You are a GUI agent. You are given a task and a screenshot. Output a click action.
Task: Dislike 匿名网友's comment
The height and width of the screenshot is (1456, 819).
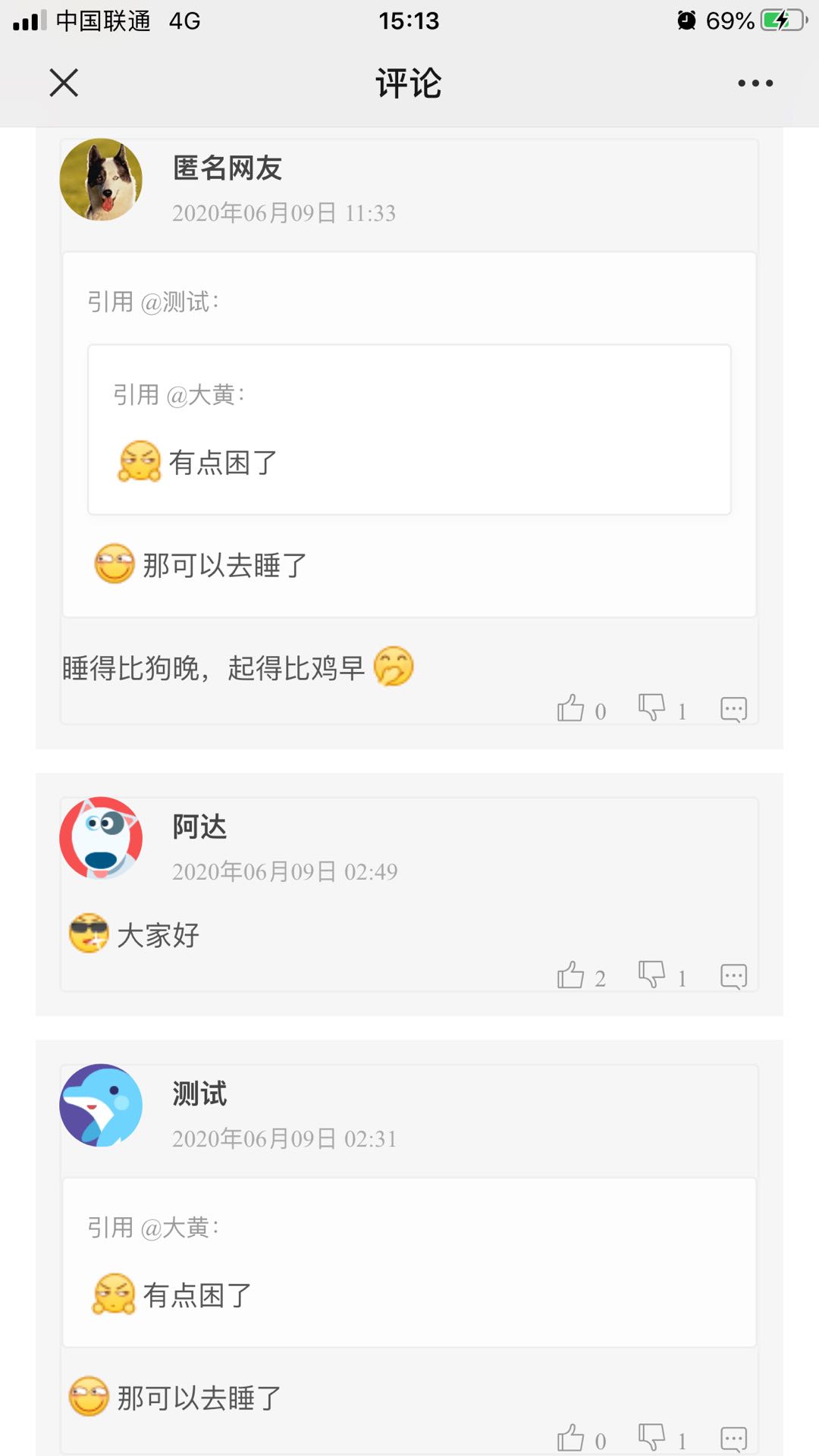tap(651, 708)
